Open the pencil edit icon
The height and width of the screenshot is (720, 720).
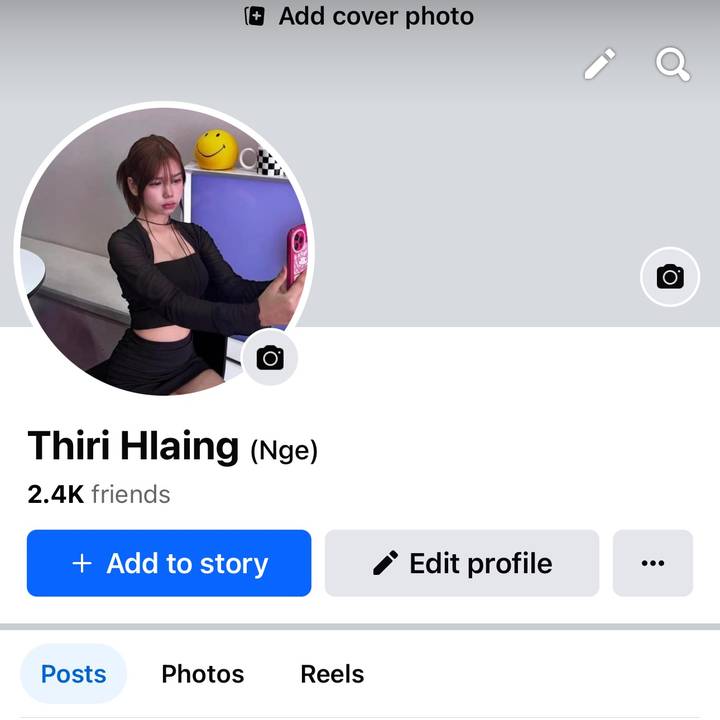[600, 65]
